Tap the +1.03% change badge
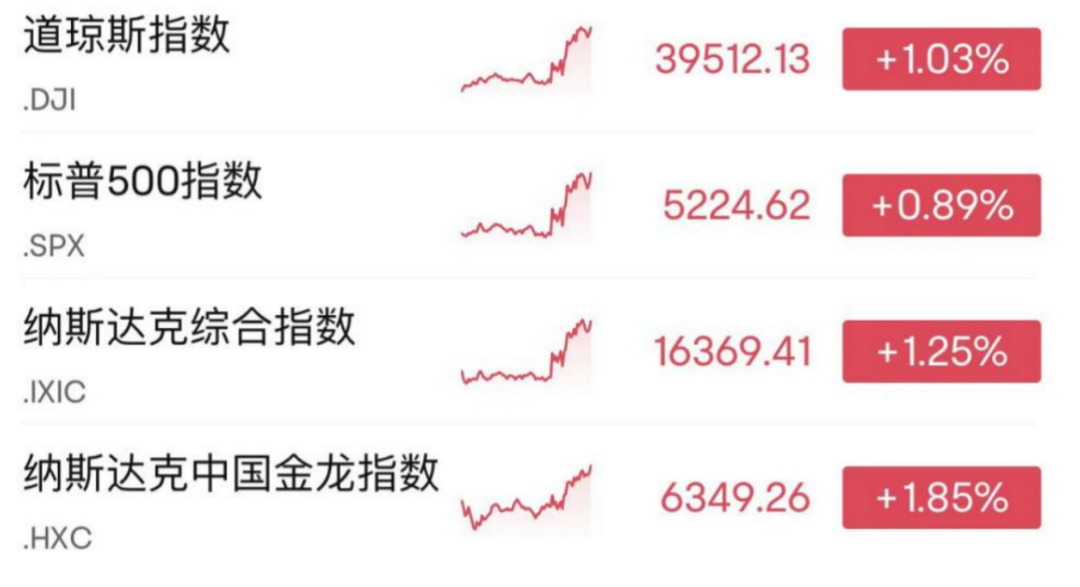The width and height of the screenshot is (1080, 587). [x=941, y=60]
